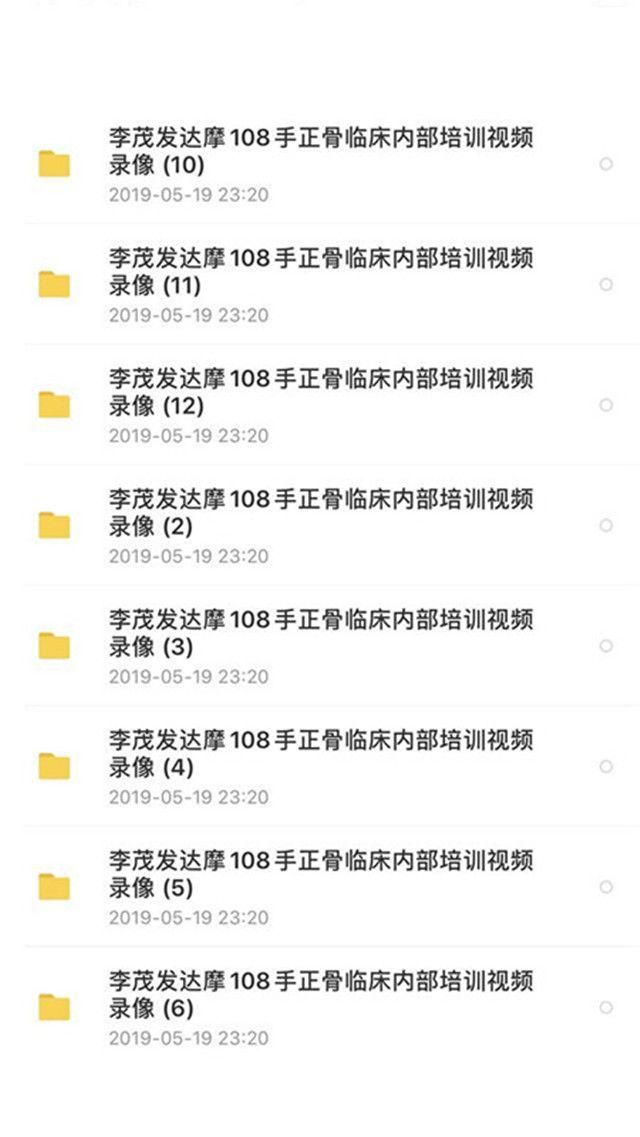The height and width of the screenshot is (1137, 640).
Task: Open the folder 录像 (10)
Action: click(320, 151)
